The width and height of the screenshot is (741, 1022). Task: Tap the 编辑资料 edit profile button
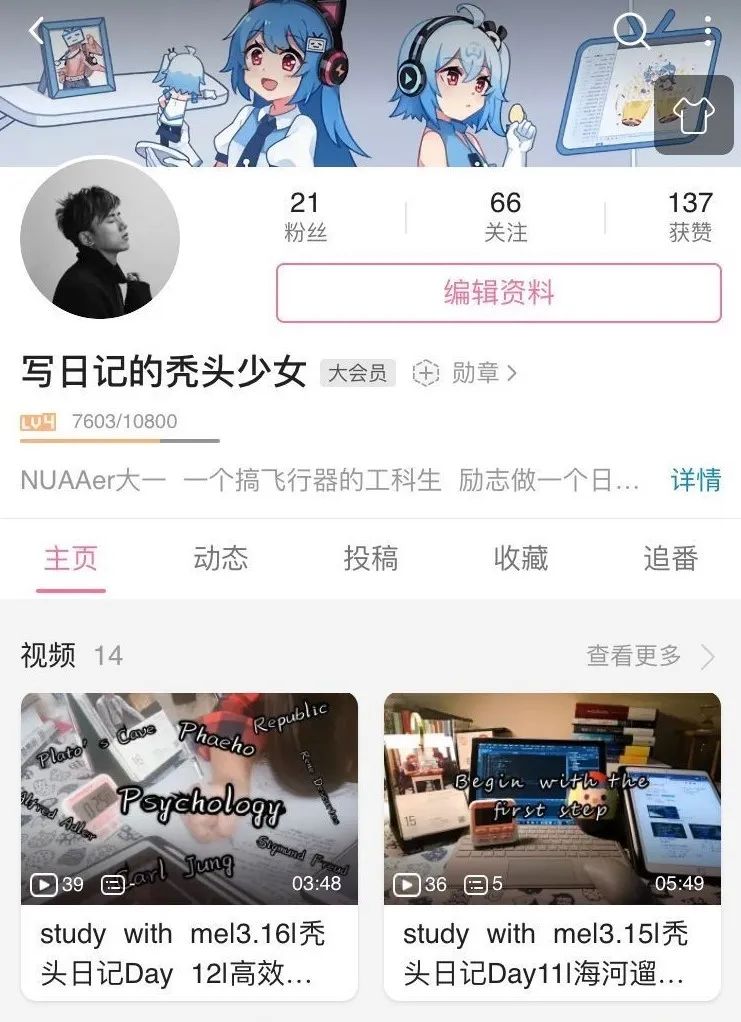tap(498, 293)
